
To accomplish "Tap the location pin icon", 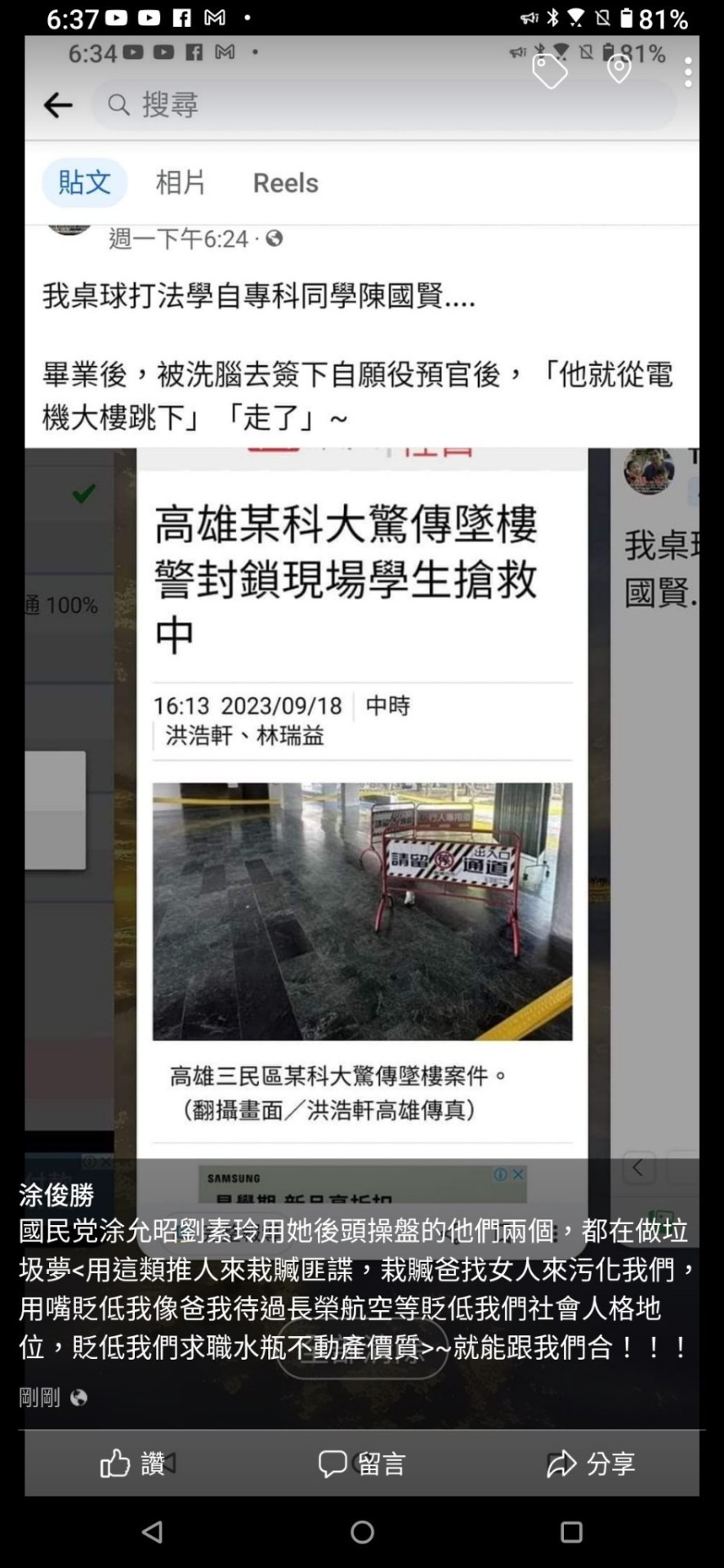I will 619,70.
